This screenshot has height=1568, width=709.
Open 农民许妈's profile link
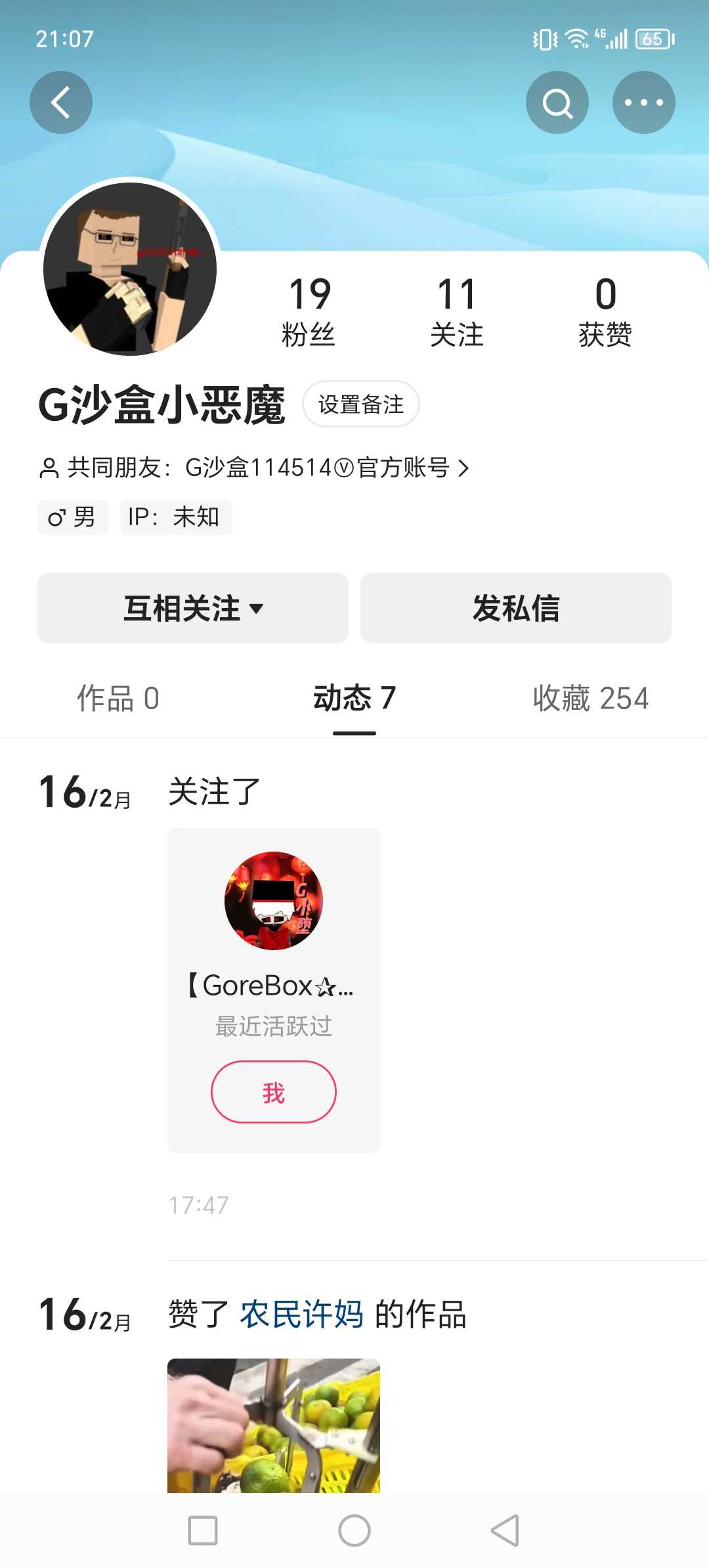(x=301, y=1315)
